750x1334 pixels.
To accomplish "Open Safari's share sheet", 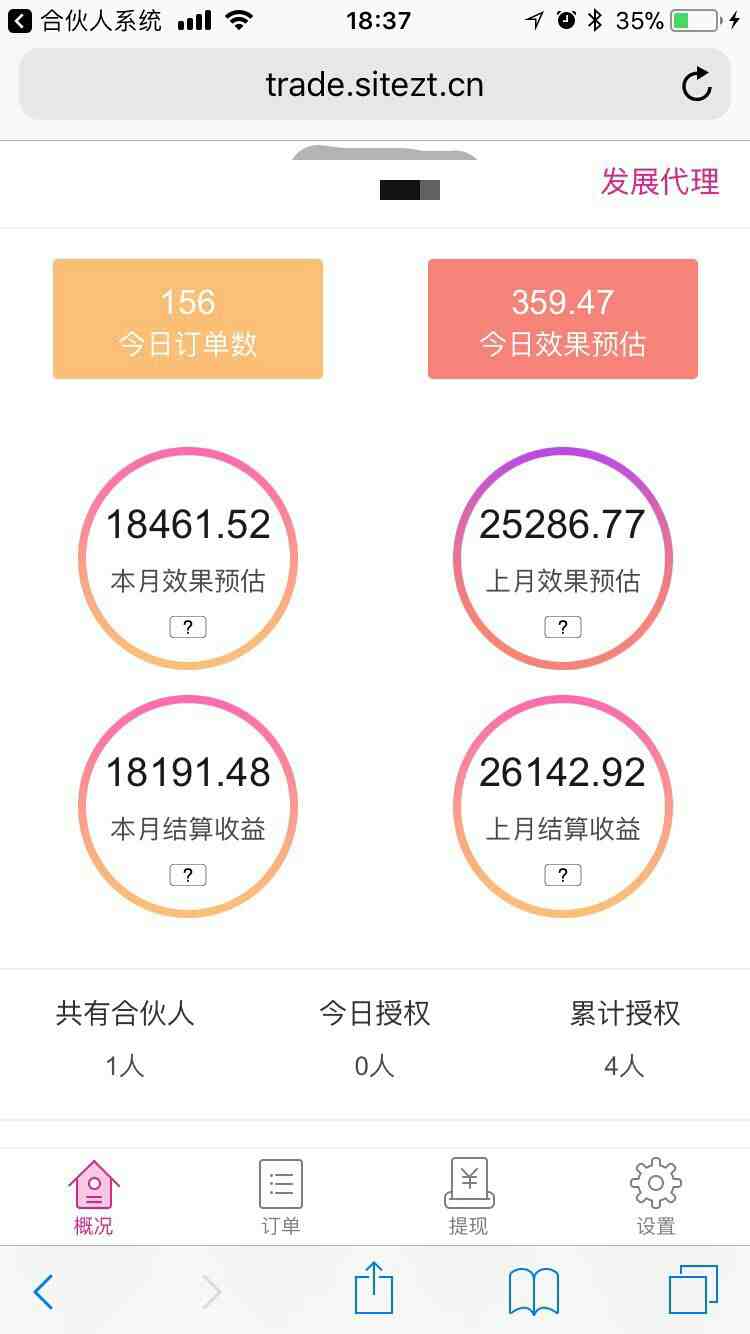I will click(x=374, y=1289).
